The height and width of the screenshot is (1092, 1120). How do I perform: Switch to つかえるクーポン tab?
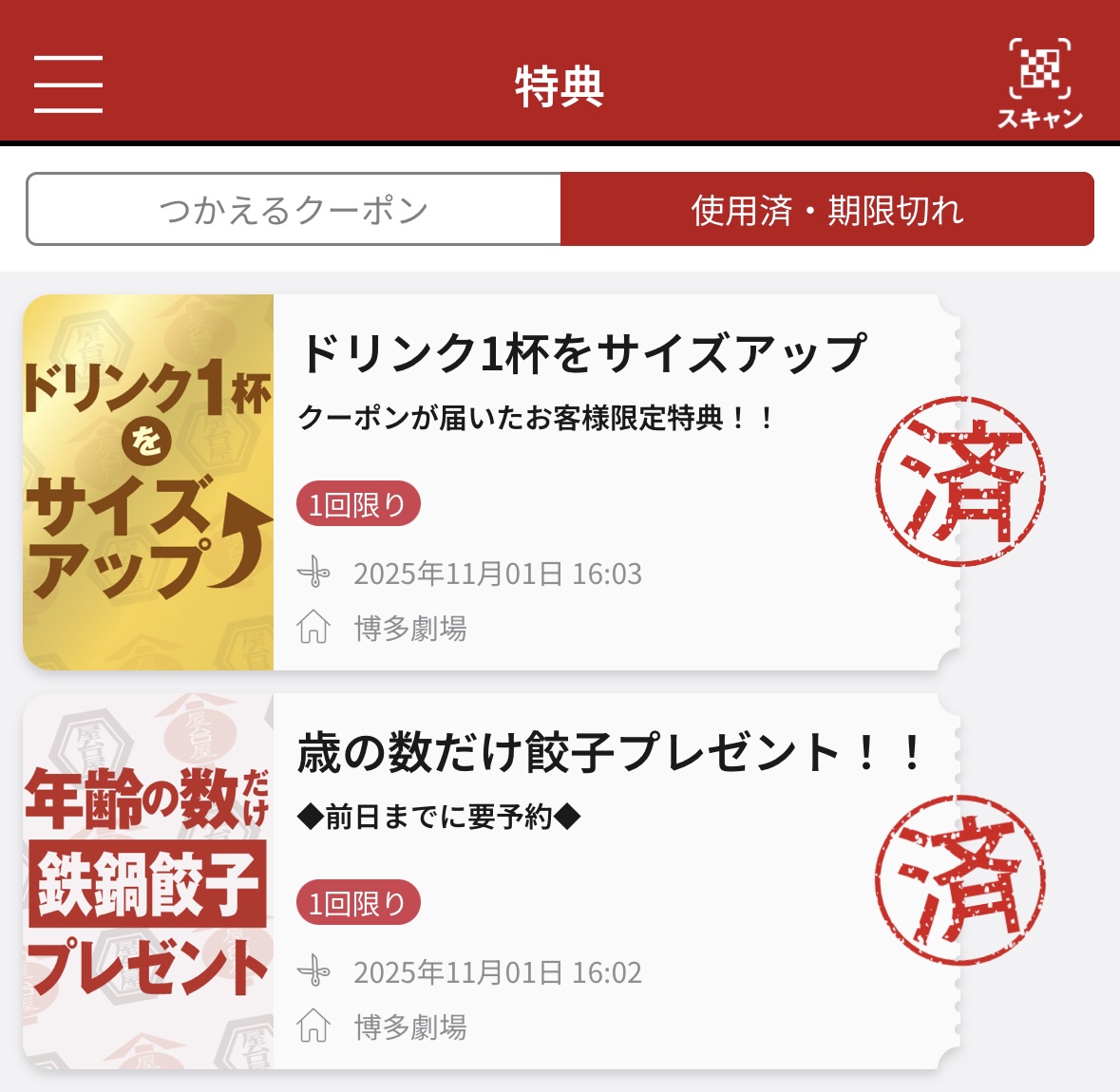[x=294, y=210]
